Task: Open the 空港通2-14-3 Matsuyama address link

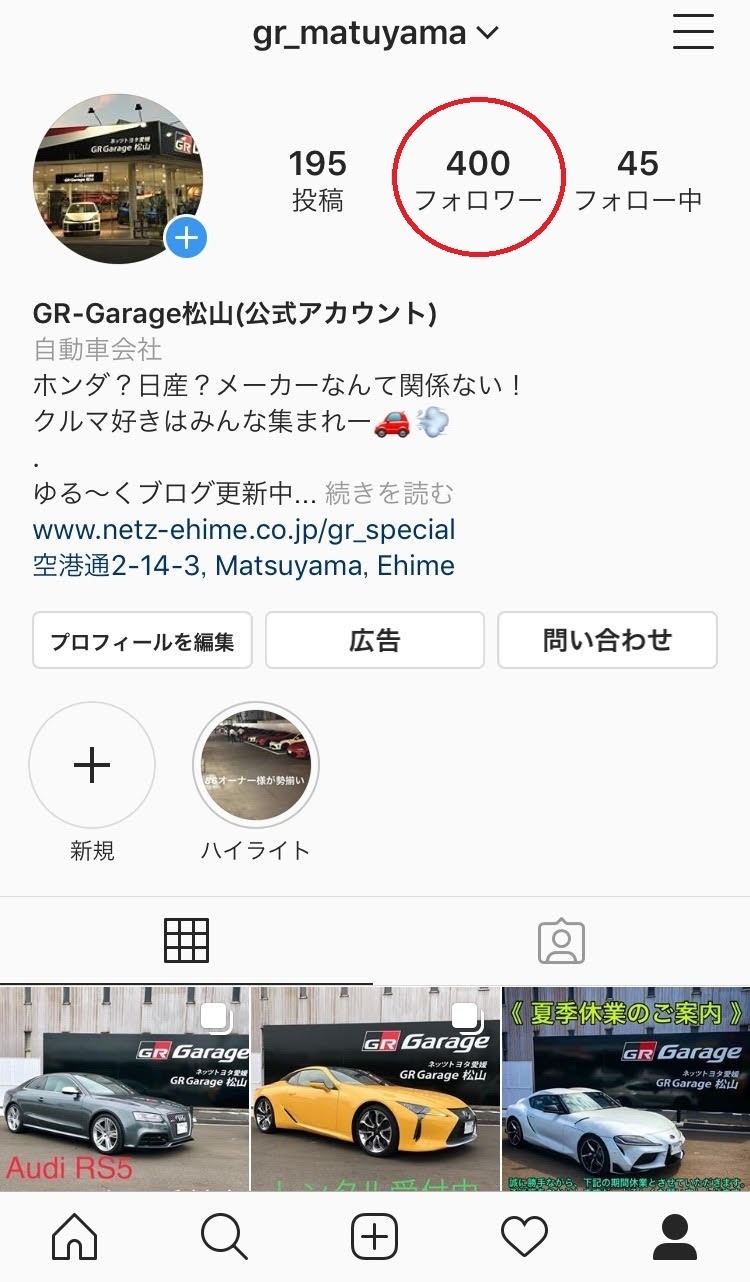Action: (x=244, y=565)
